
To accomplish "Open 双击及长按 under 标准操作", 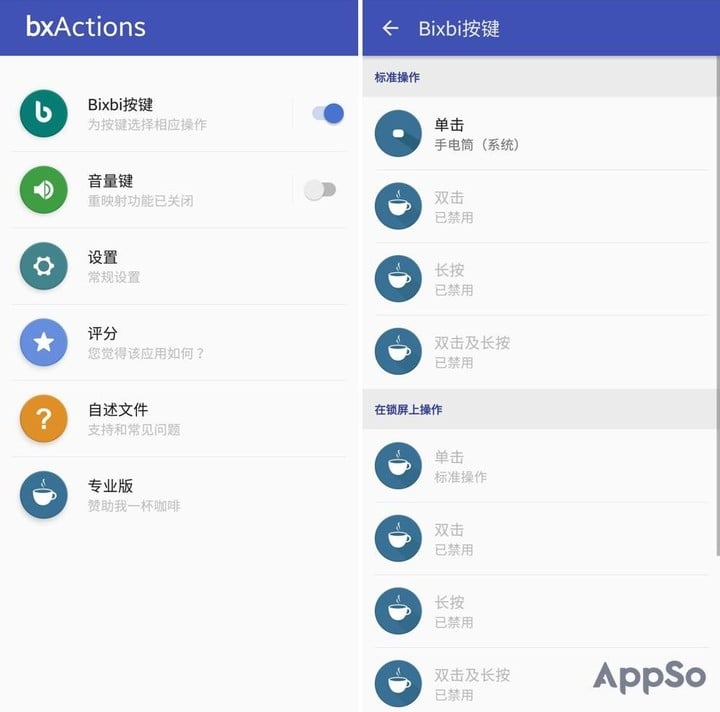I will pos(540,351).
